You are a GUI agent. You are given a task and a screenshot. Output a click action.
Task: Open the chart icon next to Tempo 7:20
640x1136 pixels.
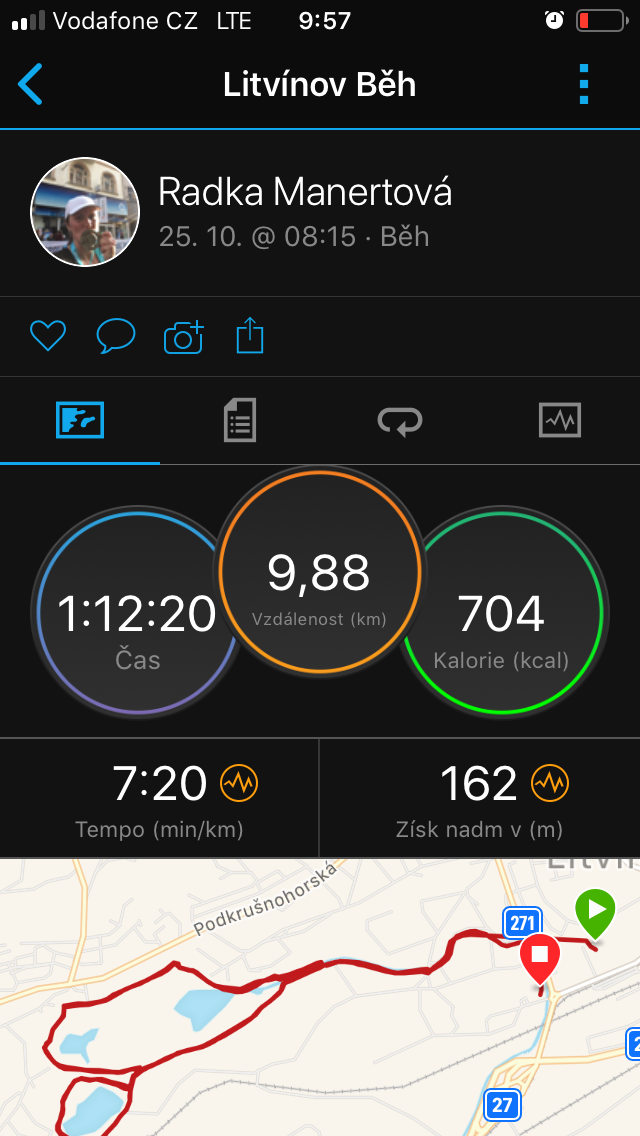point(239,782)
